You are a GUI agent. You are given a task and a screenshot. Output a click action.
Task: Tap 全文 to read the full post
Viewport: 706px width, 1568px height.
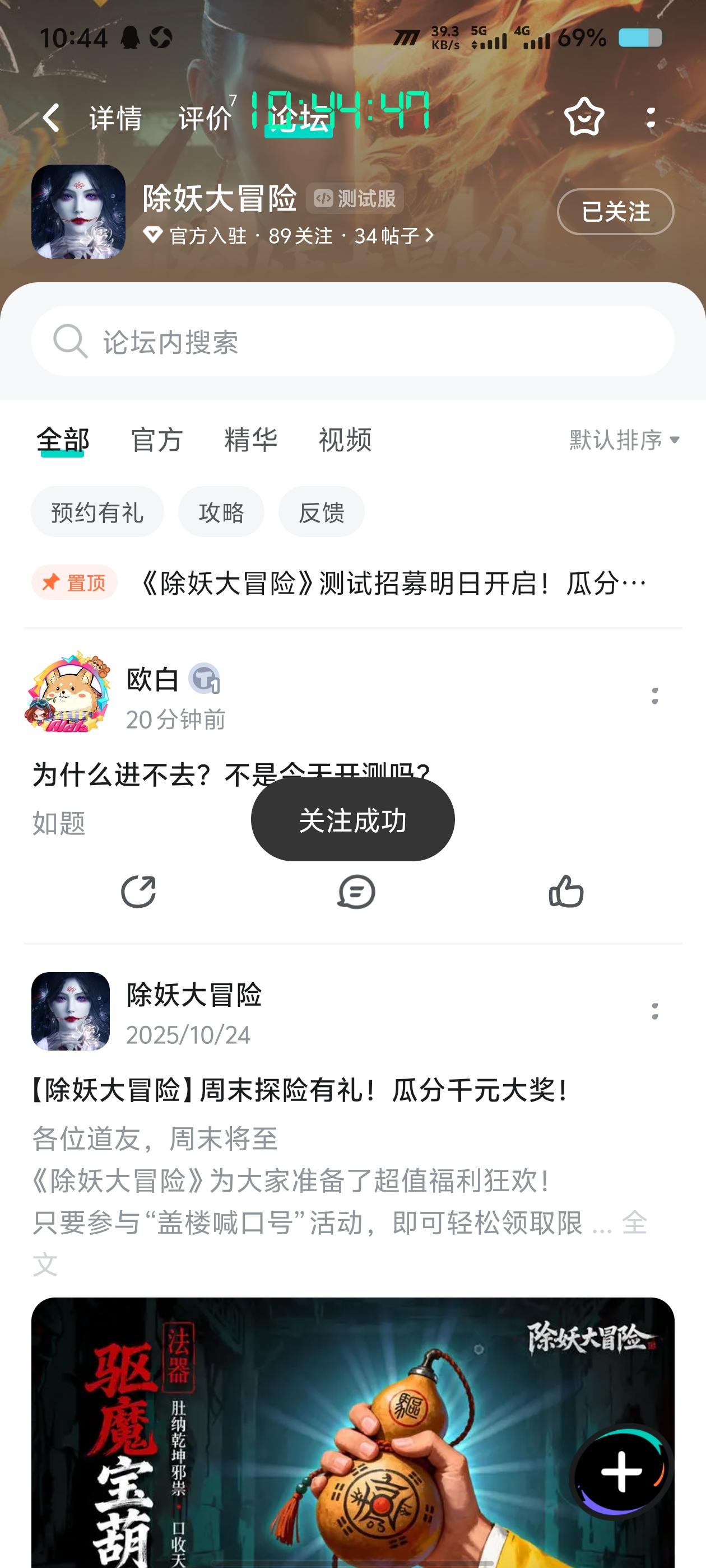(635, 1225)
